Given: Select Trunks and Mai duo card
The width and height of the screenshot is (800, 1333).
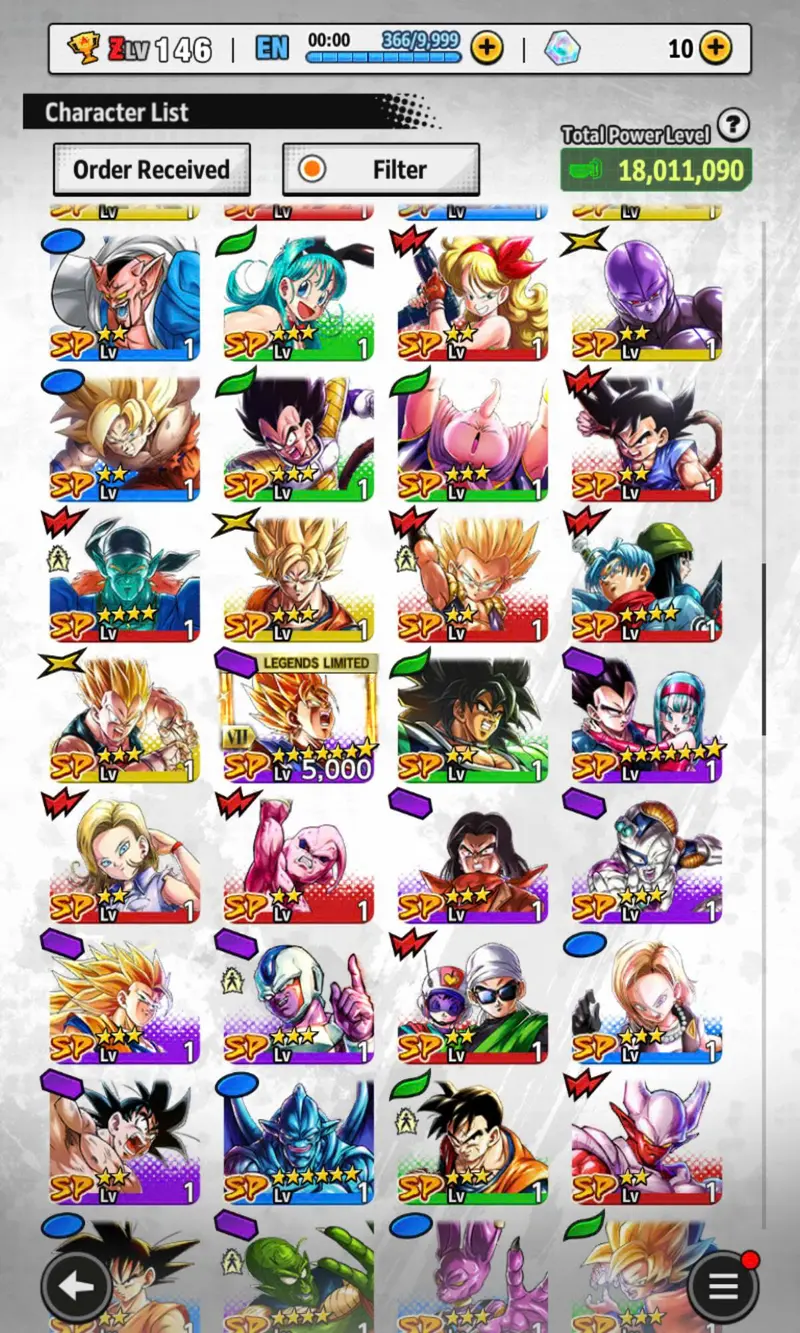Looking at the screenshot, I should tap(646, 576).
